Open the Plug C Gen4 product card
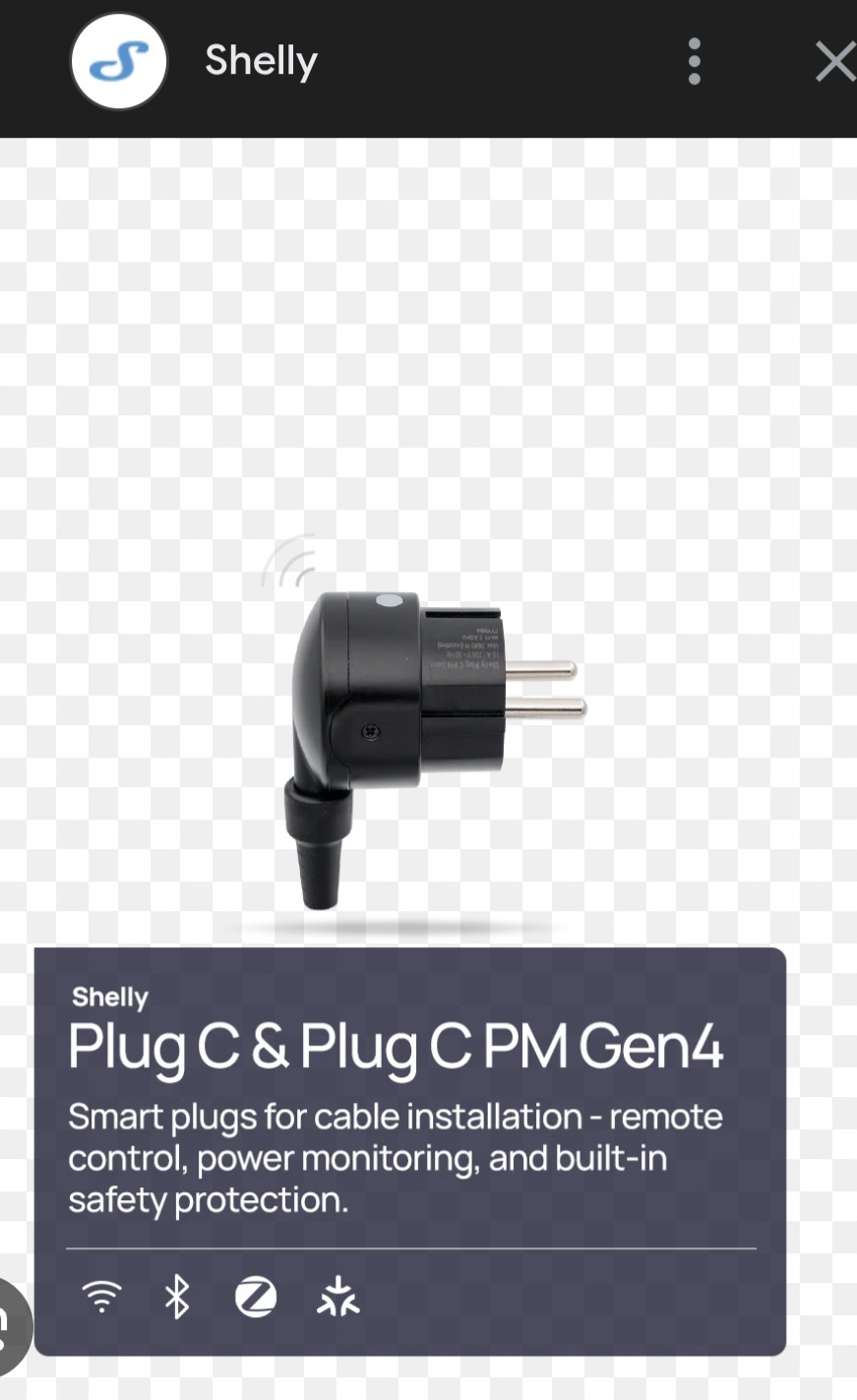The image size is (857, 1400). pyautogui.click(x=410, y=1151)
